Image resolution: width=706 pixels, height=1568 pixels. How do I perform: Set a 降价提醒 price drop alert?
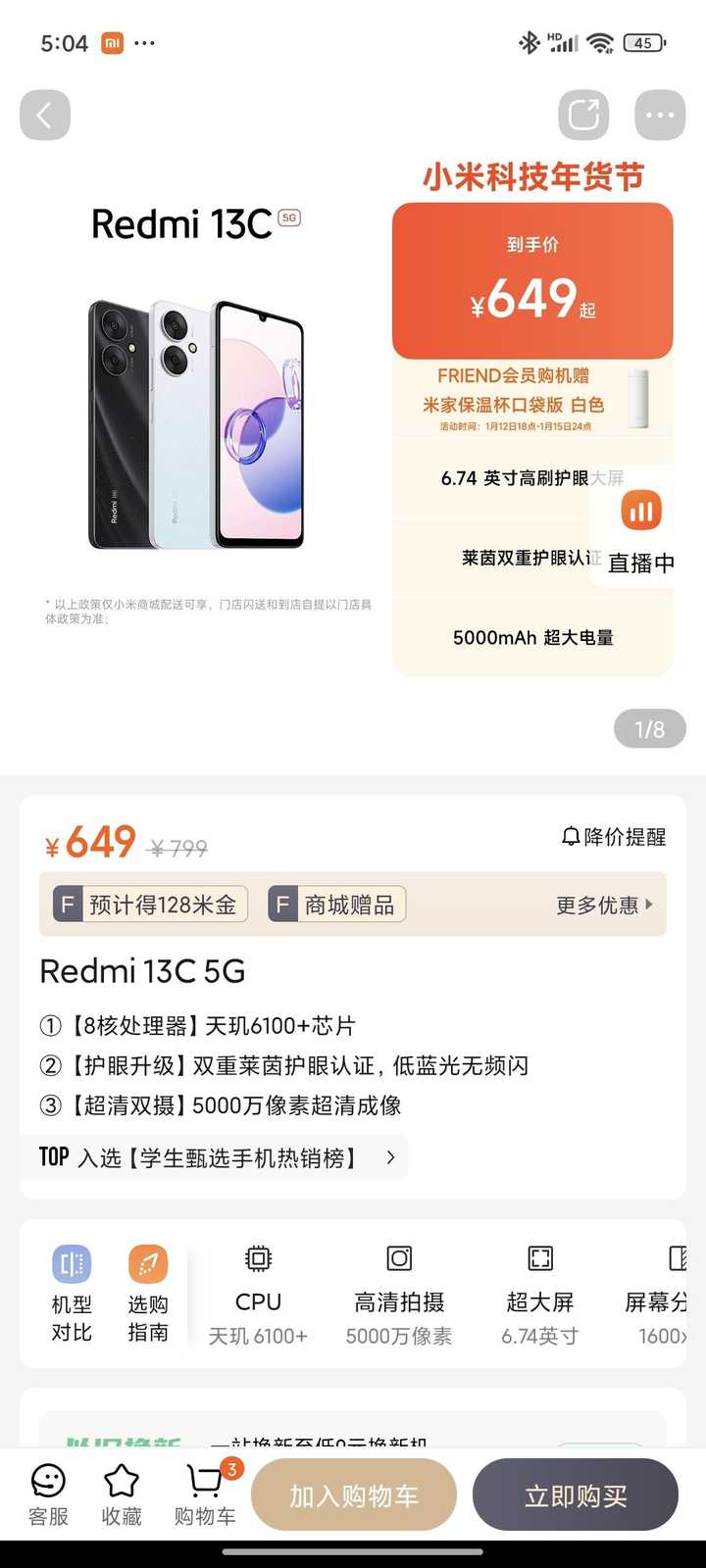pyautogui.click(x=614, y=837)
